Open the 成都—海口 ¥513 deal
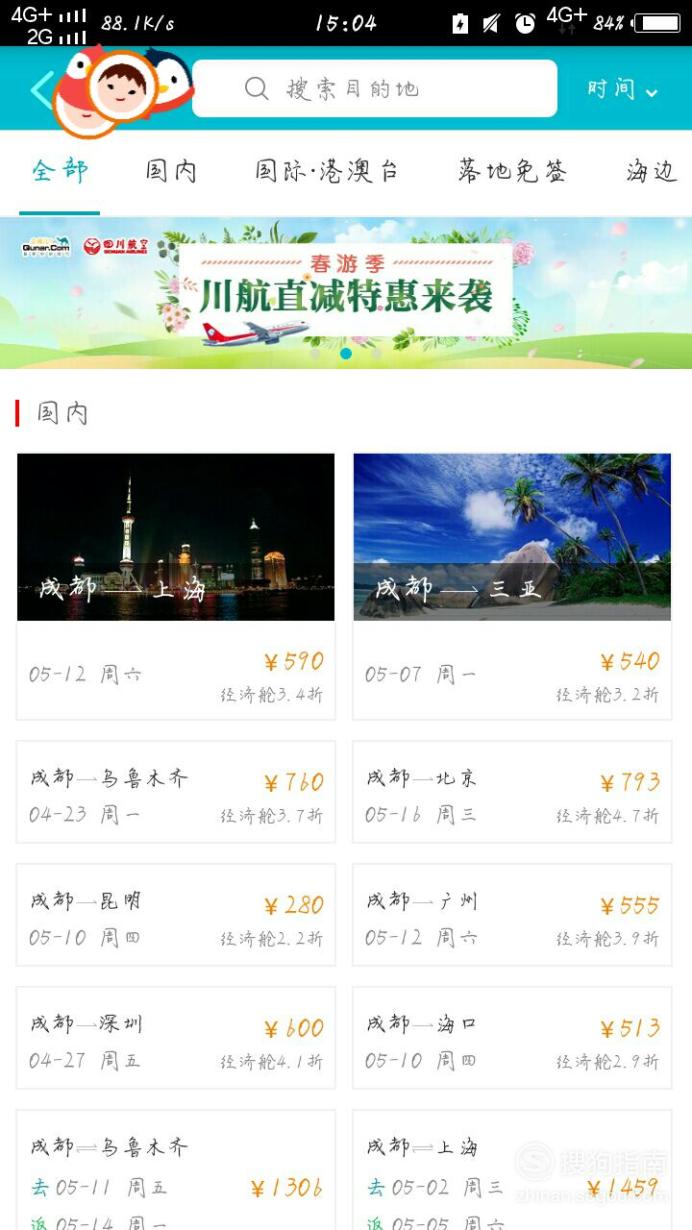Image resolution: width=692 pixels, height=1230 pixels. pos(512,1039)
